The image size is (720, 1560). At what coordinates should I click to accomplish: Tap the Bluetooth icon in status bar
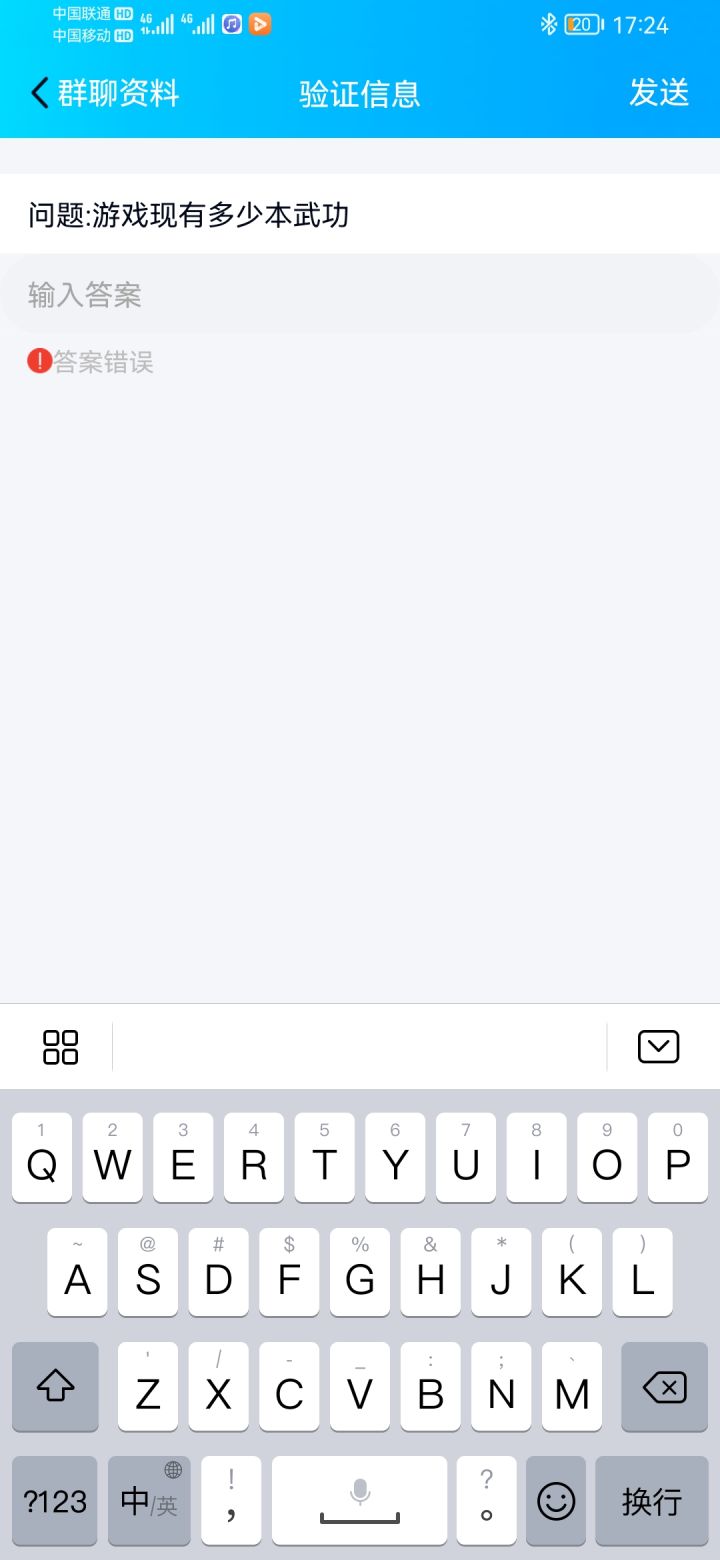pyautogui.click(x=549, y=26)
